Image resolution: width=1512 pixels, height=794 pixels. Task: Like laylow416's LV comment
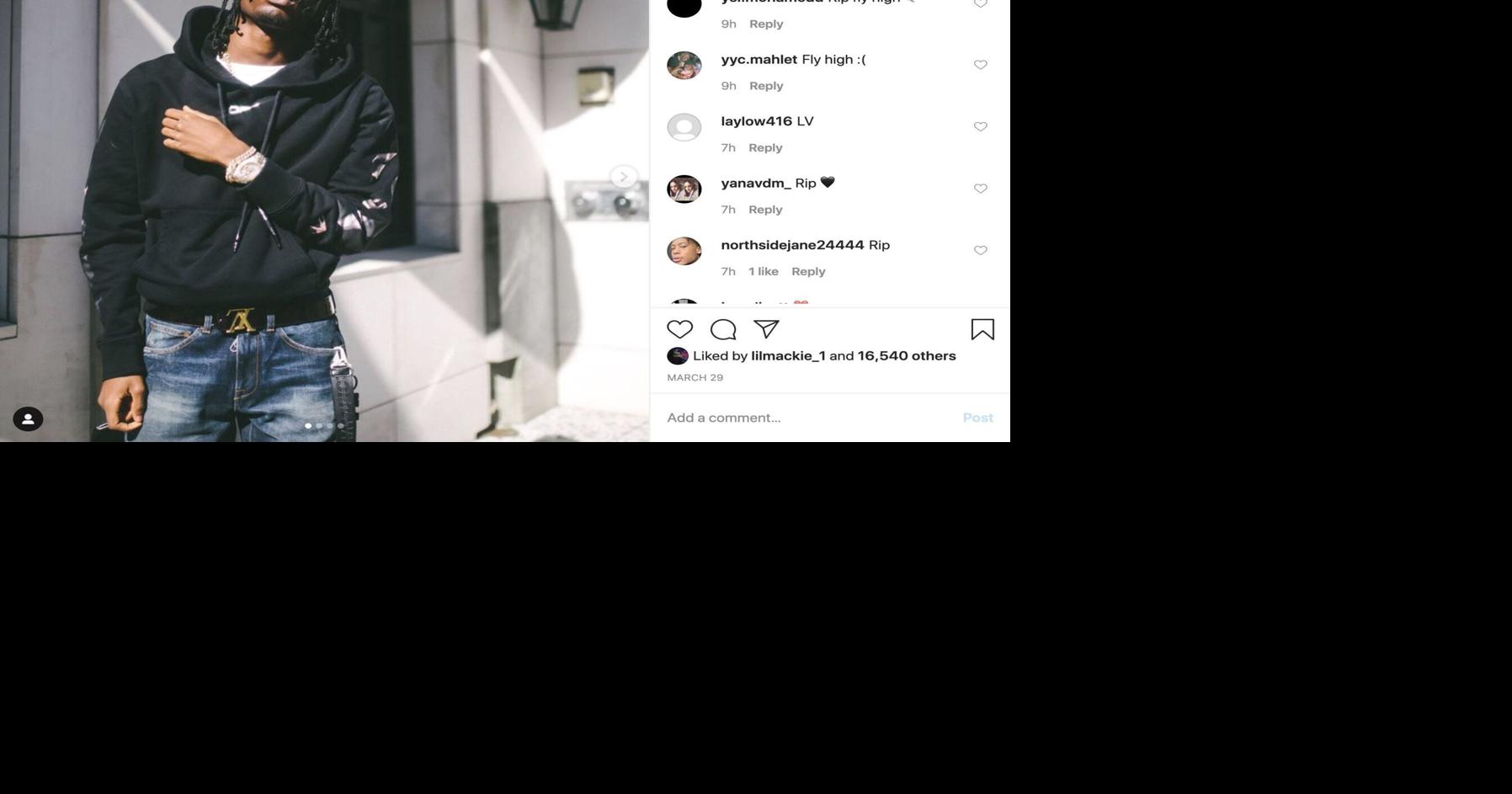coord(980,127)
